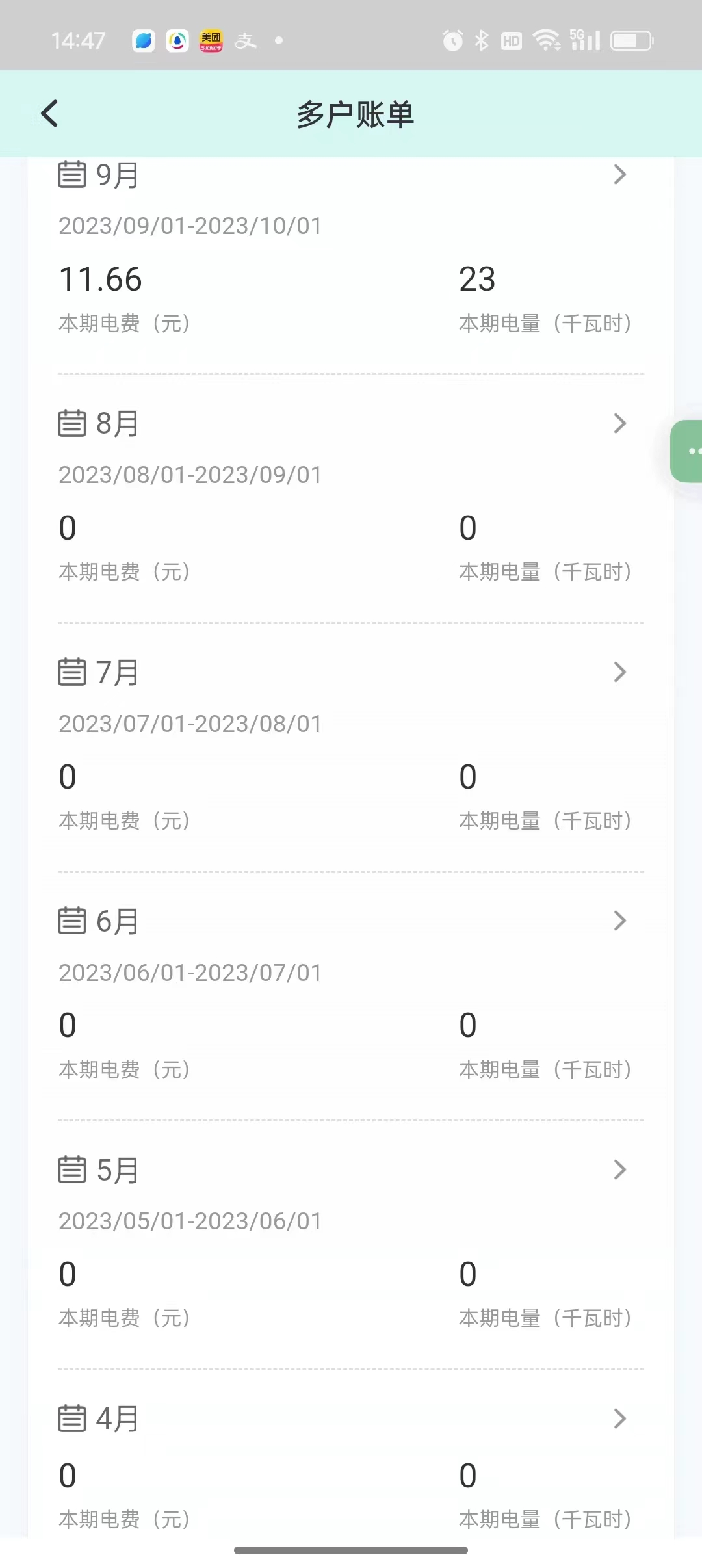Show details for the 5月 bill
The height and width of the screenshot is (1568, 702).
coord(619,1170)
